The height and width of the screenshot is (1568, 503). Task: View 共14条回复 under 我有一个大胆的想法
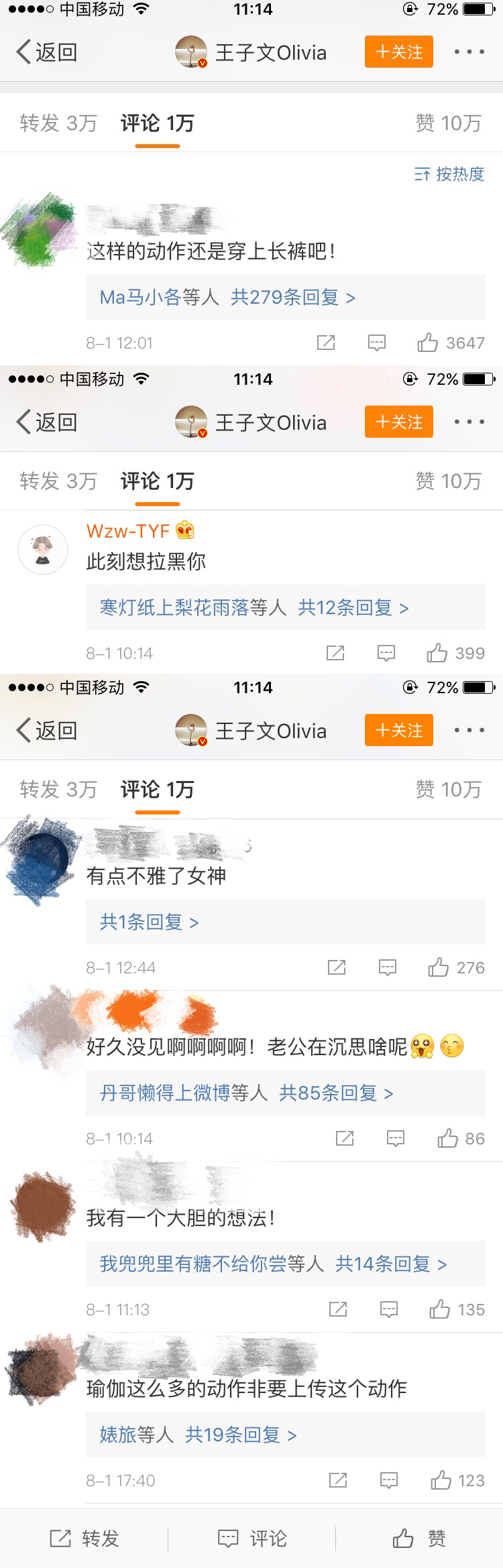click(x=390, y=1264)
